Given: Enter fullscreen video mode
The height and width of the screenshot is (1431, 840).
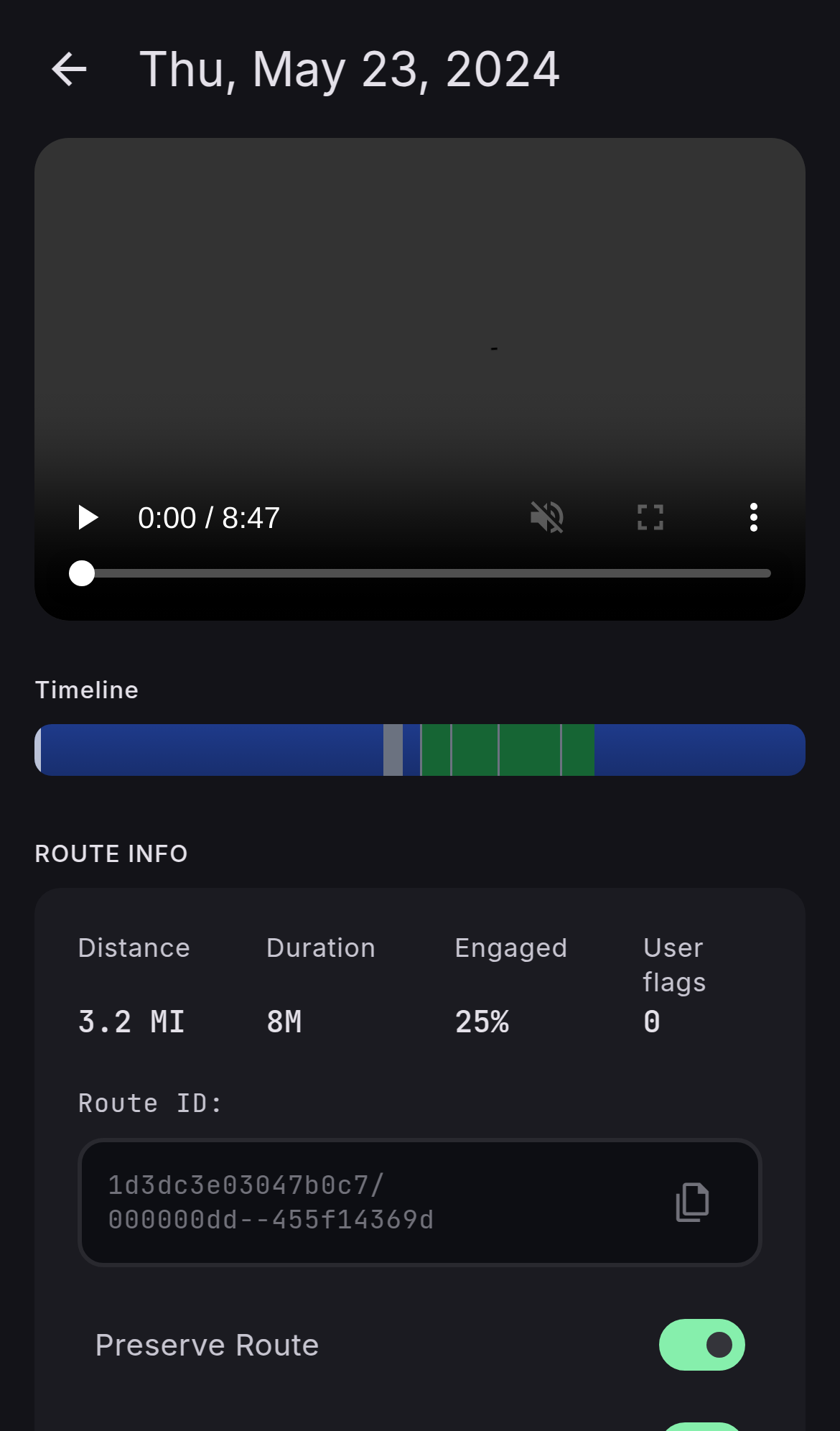Looking at the screenshot, I should 650,517.
